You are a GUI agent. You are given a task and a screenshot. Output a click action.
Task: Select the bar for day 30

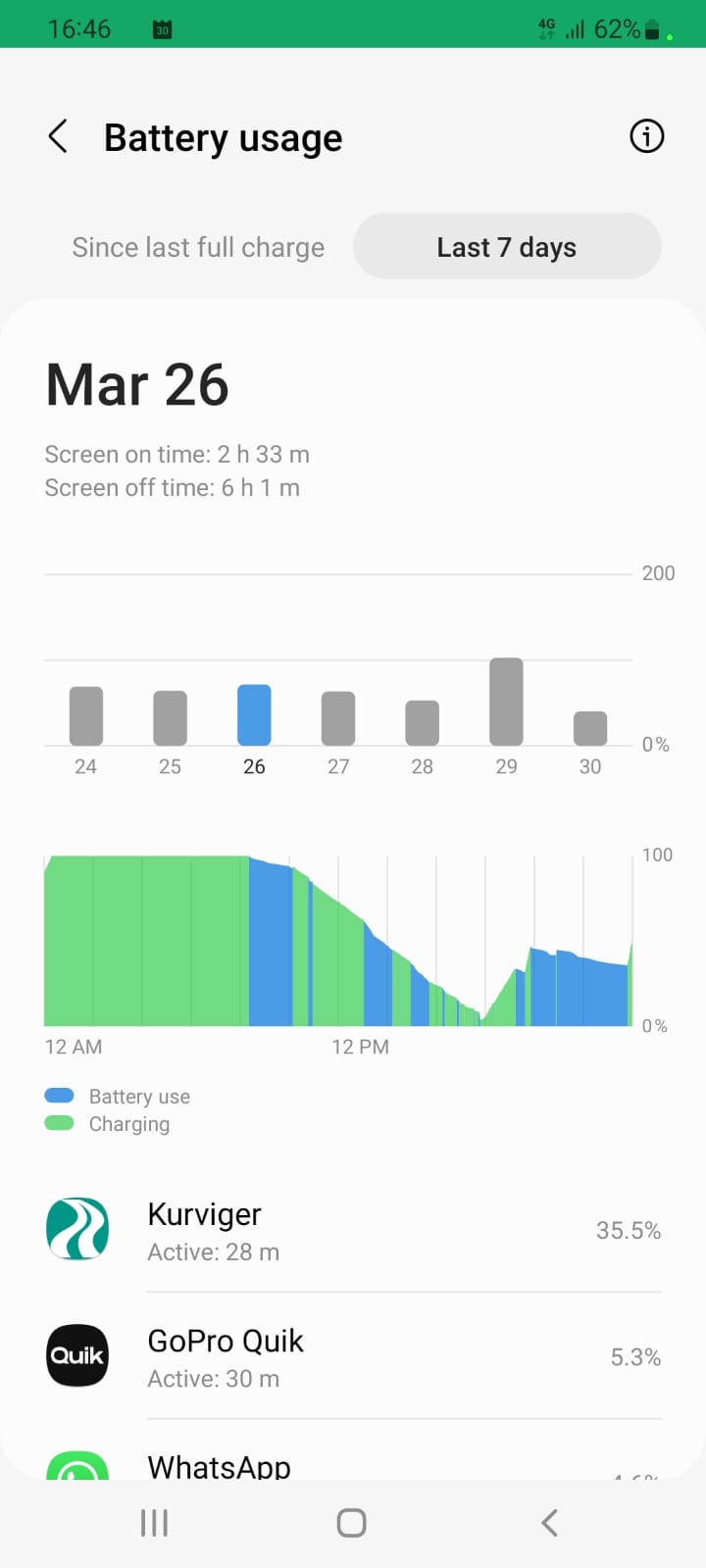point(590,728)
